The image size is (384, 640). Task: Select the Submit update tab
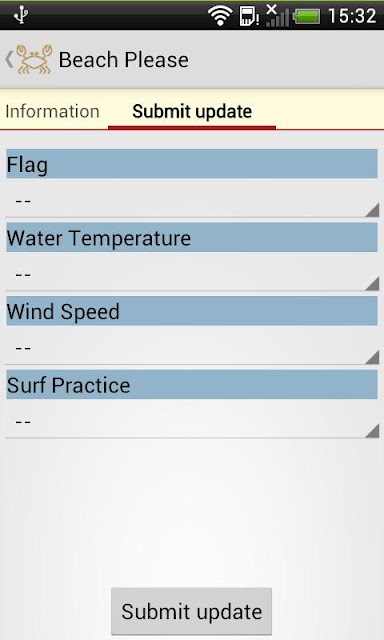[x=192, y=111]
